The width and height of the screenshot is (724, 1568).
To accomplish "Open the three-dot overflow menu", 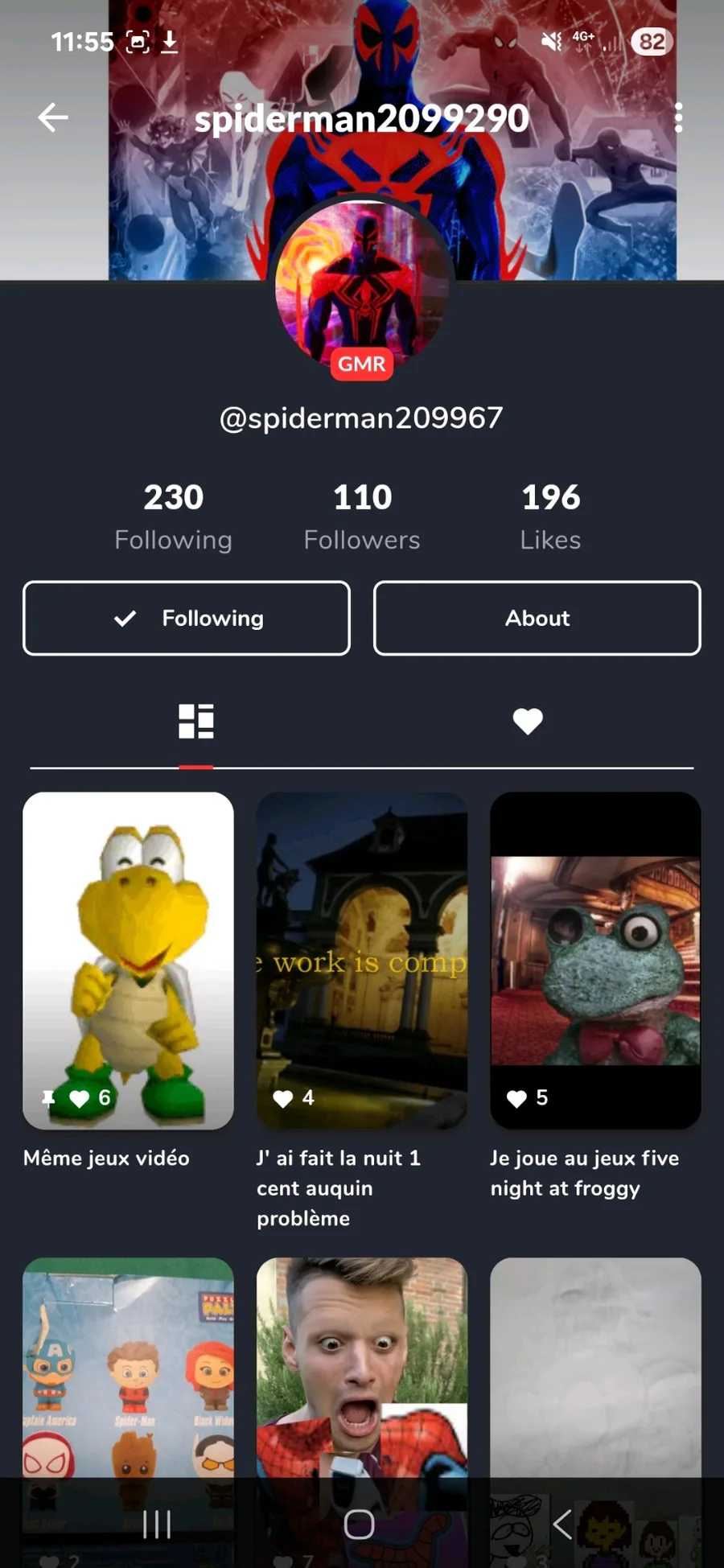I will (x=678, y=117).
